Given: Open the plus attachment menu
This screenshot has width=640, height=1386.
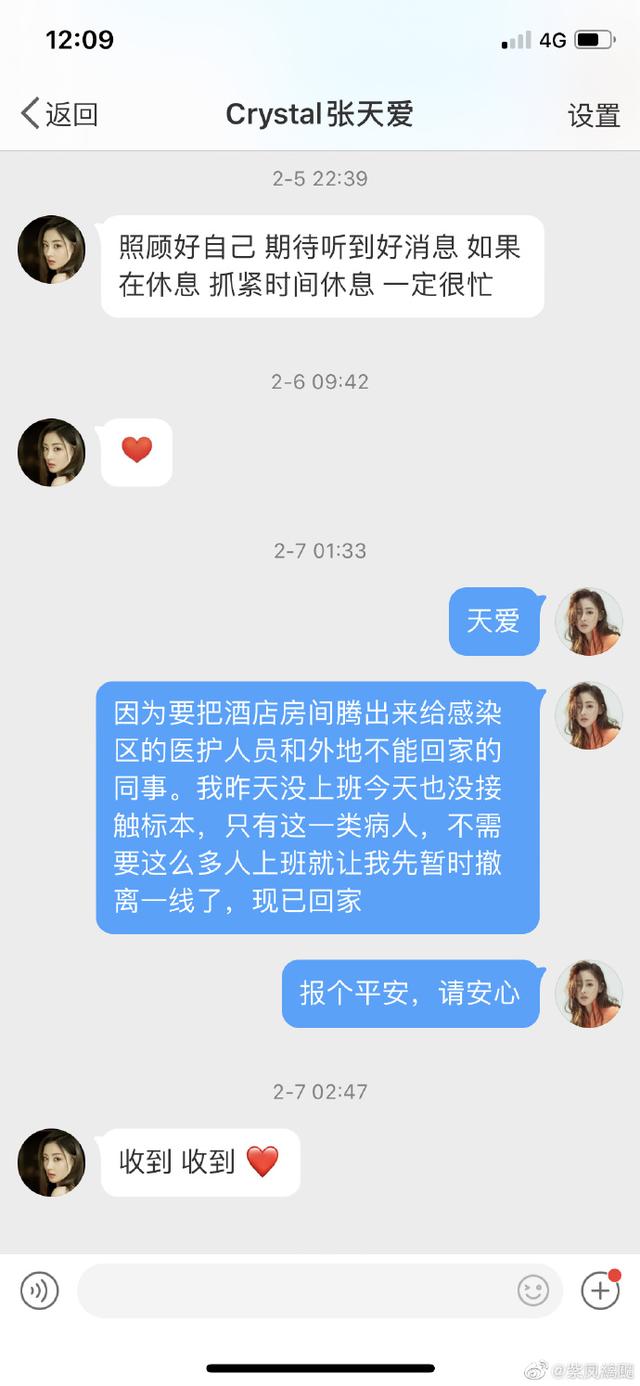Looking at the screenshot, I should pos(600,1290).
